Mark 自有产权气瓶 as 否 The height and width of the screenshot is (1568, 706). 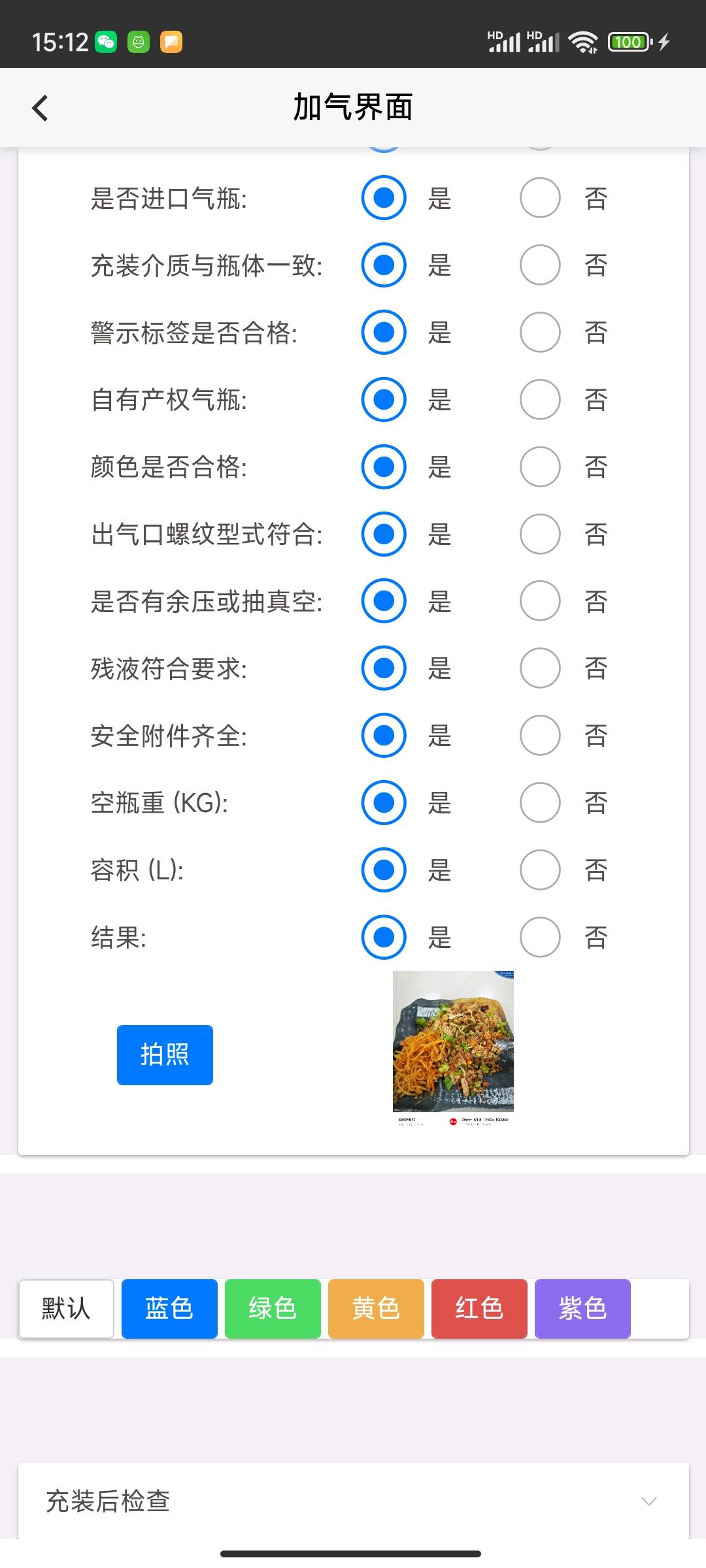540,399
